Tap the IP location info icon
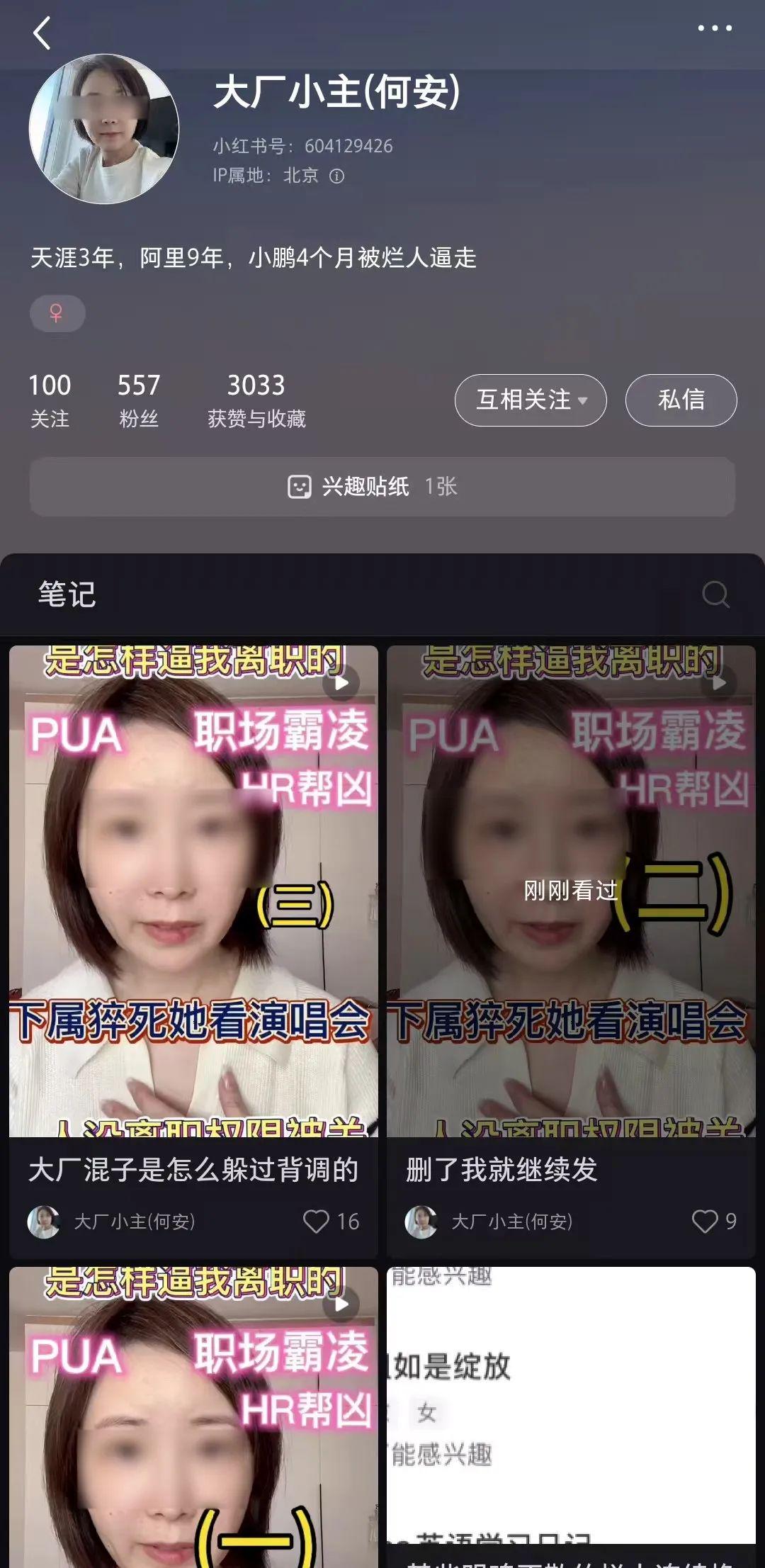Image resolution: width=765 pixels, height=1568 pixels. (x=337, y=176)
